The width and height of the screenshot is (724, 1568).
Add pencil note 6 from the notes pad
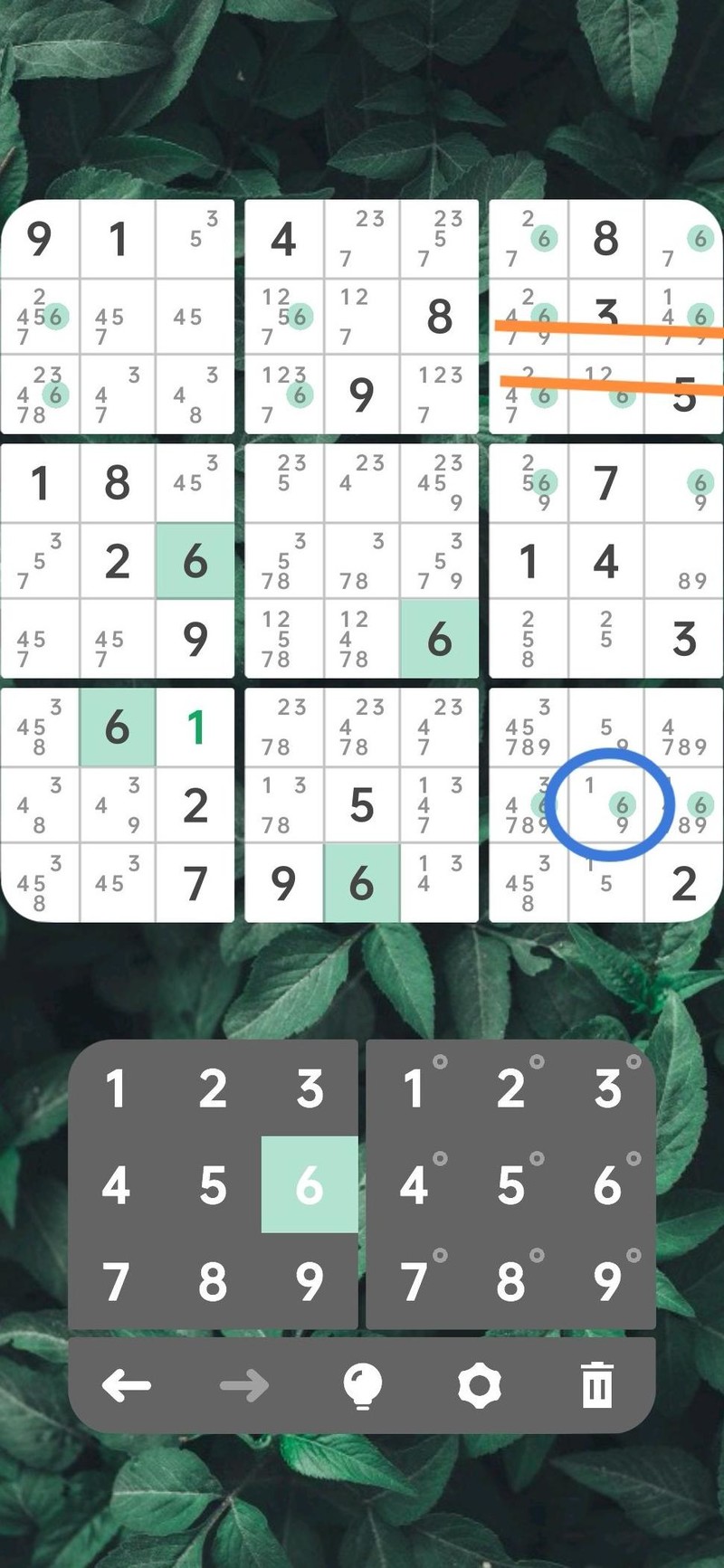click(x=608, y=1185)
